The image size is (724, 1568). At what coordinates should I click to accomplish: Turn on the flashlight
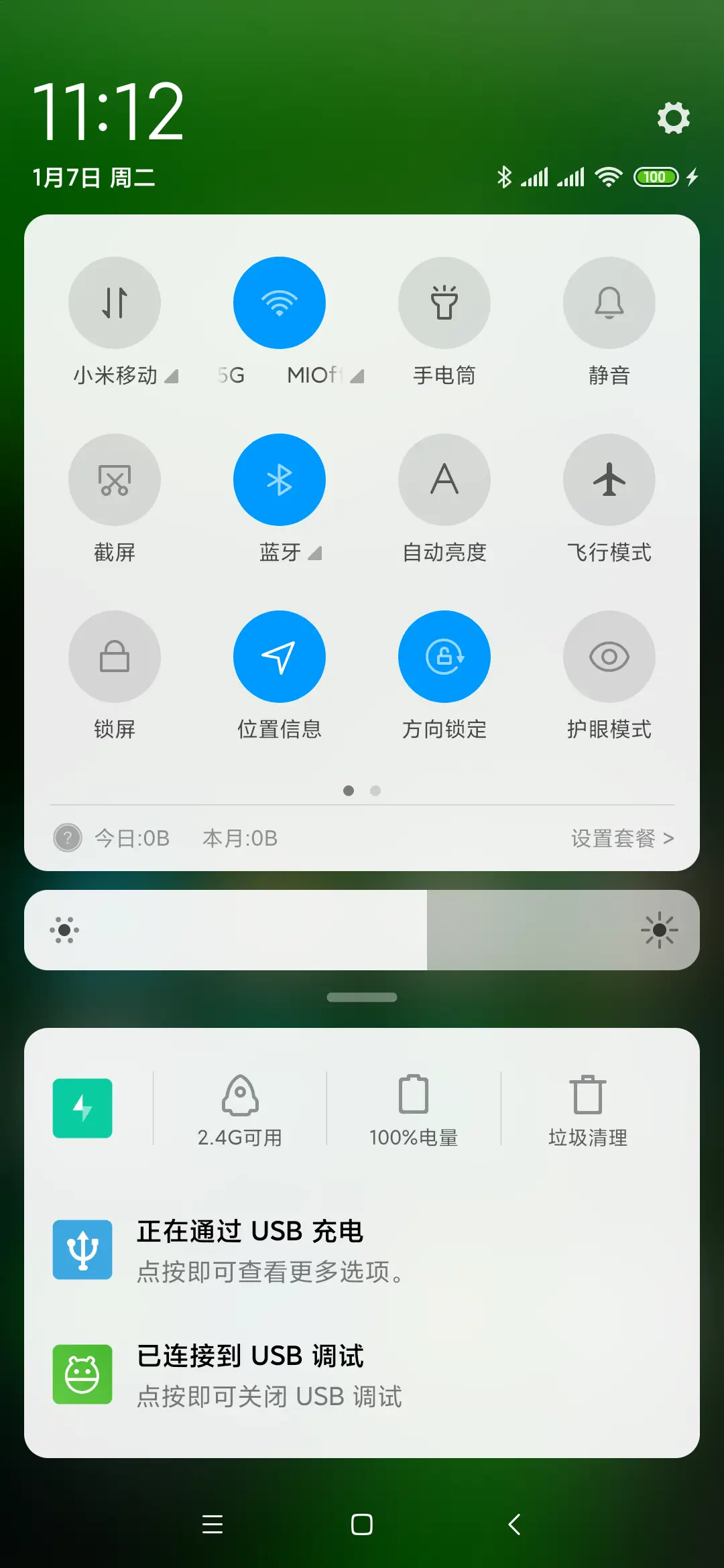[x=444, y=303]
